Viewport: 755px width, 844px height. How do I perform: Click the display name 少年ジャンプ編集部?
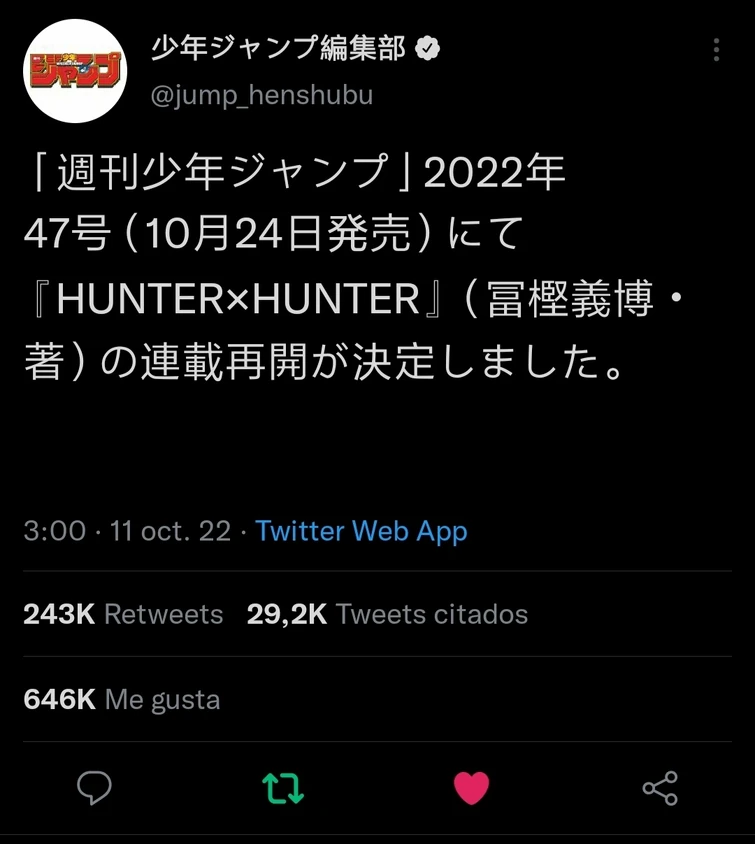pyautogui.click(x=280, y=48)
